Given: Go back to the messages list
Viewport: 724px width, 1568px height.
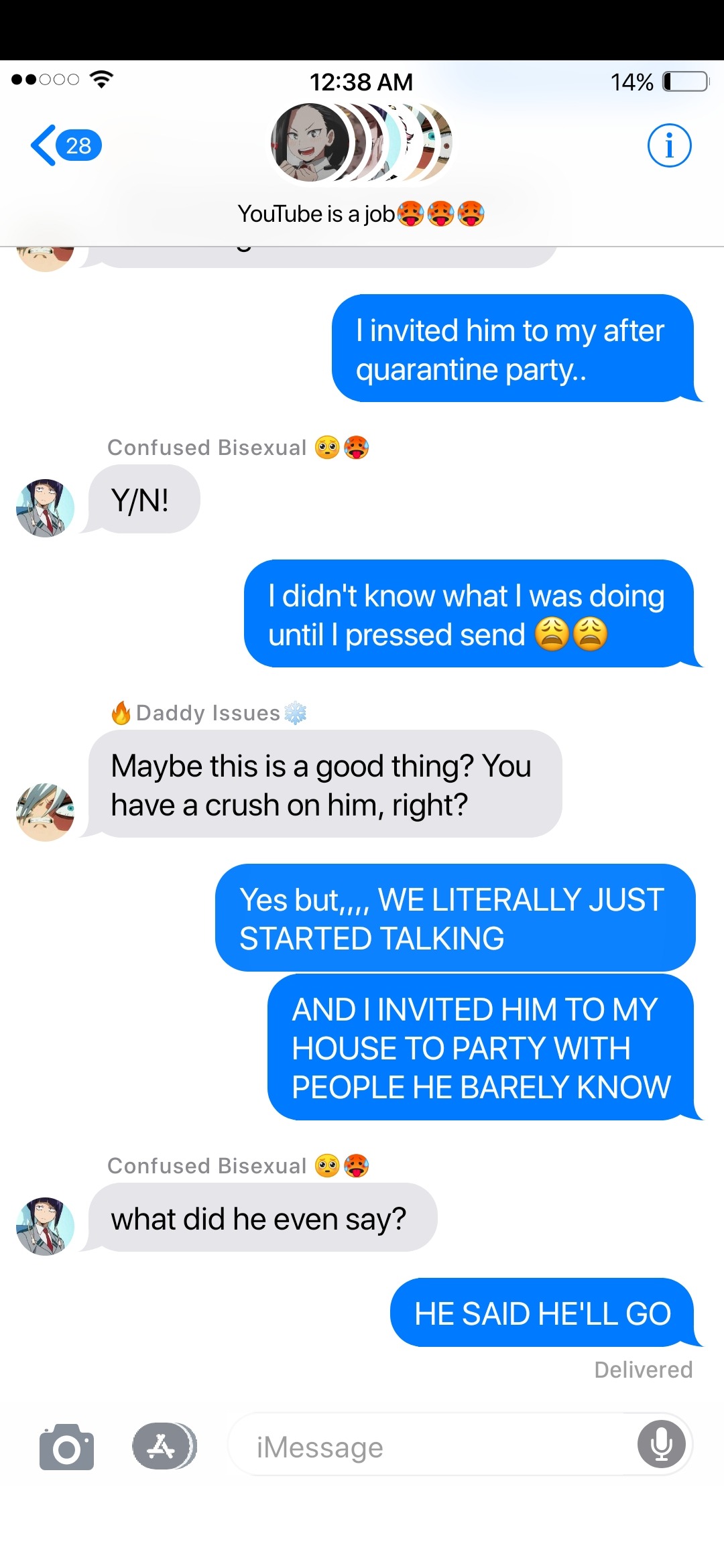Looking at the screenshot, I should 64,145.
